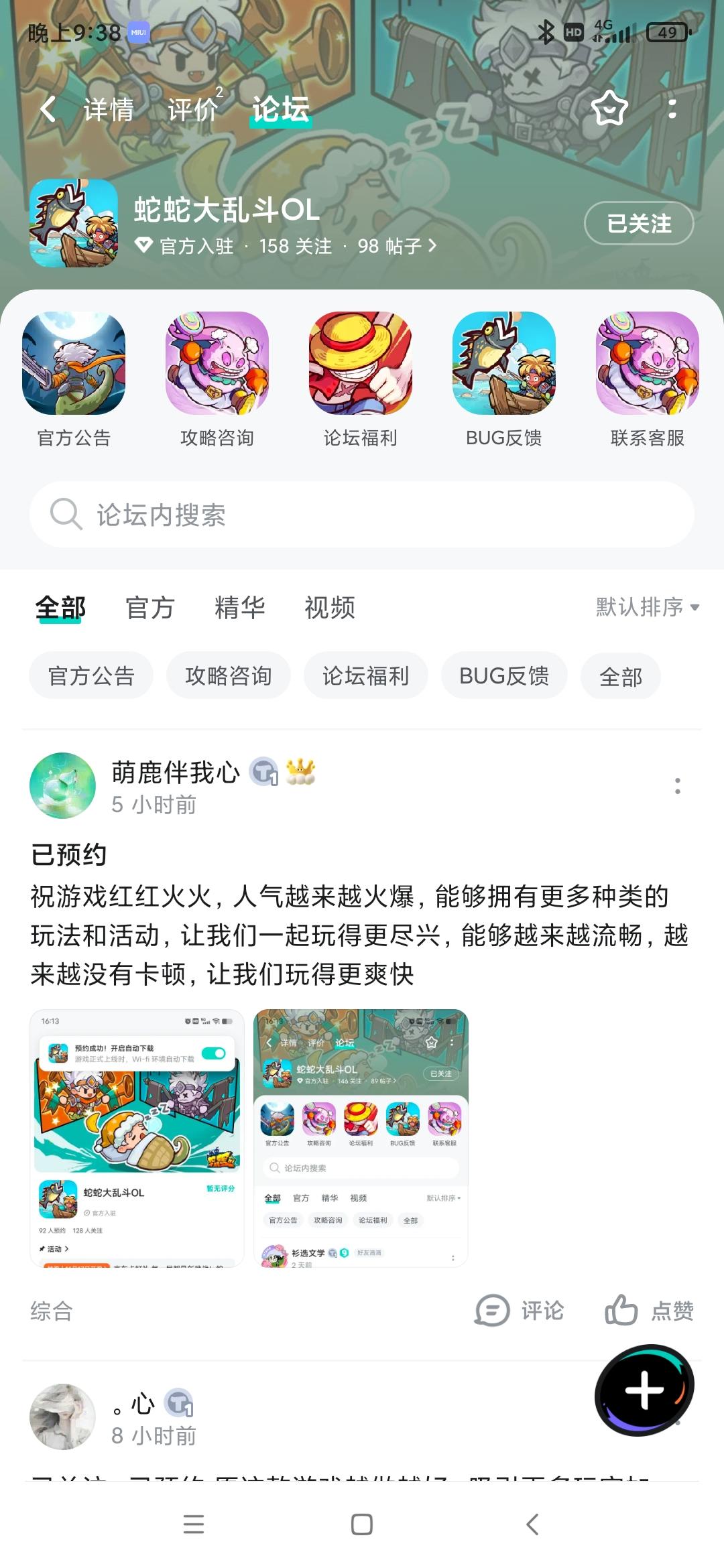Switch to the 精华 tab
Image resolution: width=724 pixels, height=1568 pixels.
(x=241, y=608)
